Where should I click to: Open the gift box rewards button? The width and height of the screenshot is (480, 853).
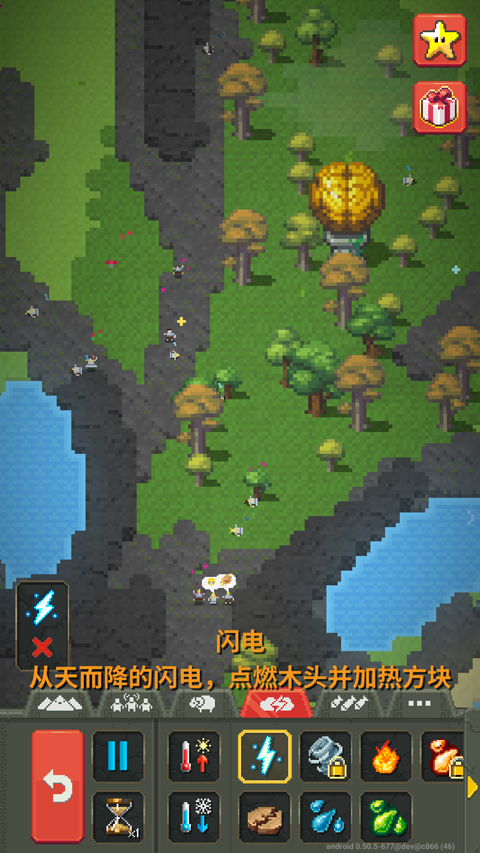point(439,108)
